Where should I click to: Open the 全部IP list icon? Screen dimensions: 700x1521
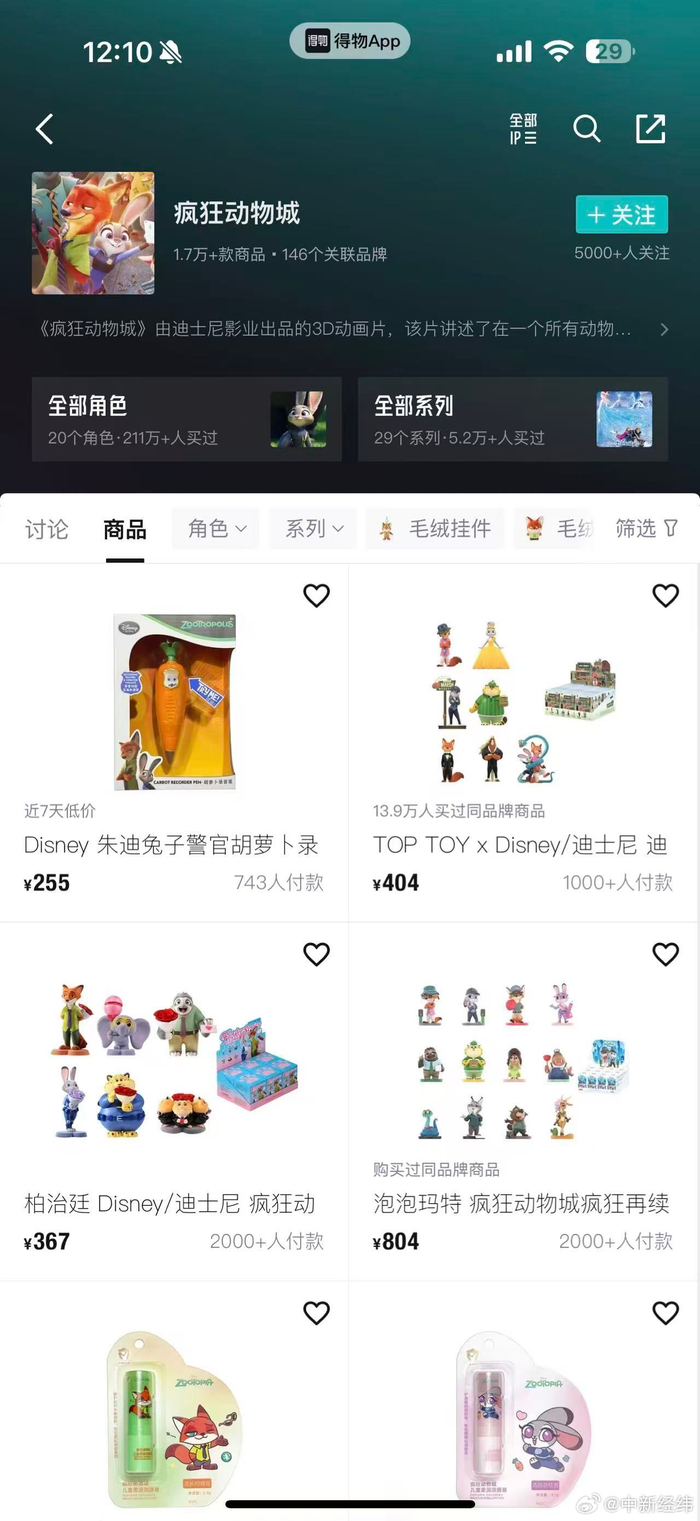point(523,129)
